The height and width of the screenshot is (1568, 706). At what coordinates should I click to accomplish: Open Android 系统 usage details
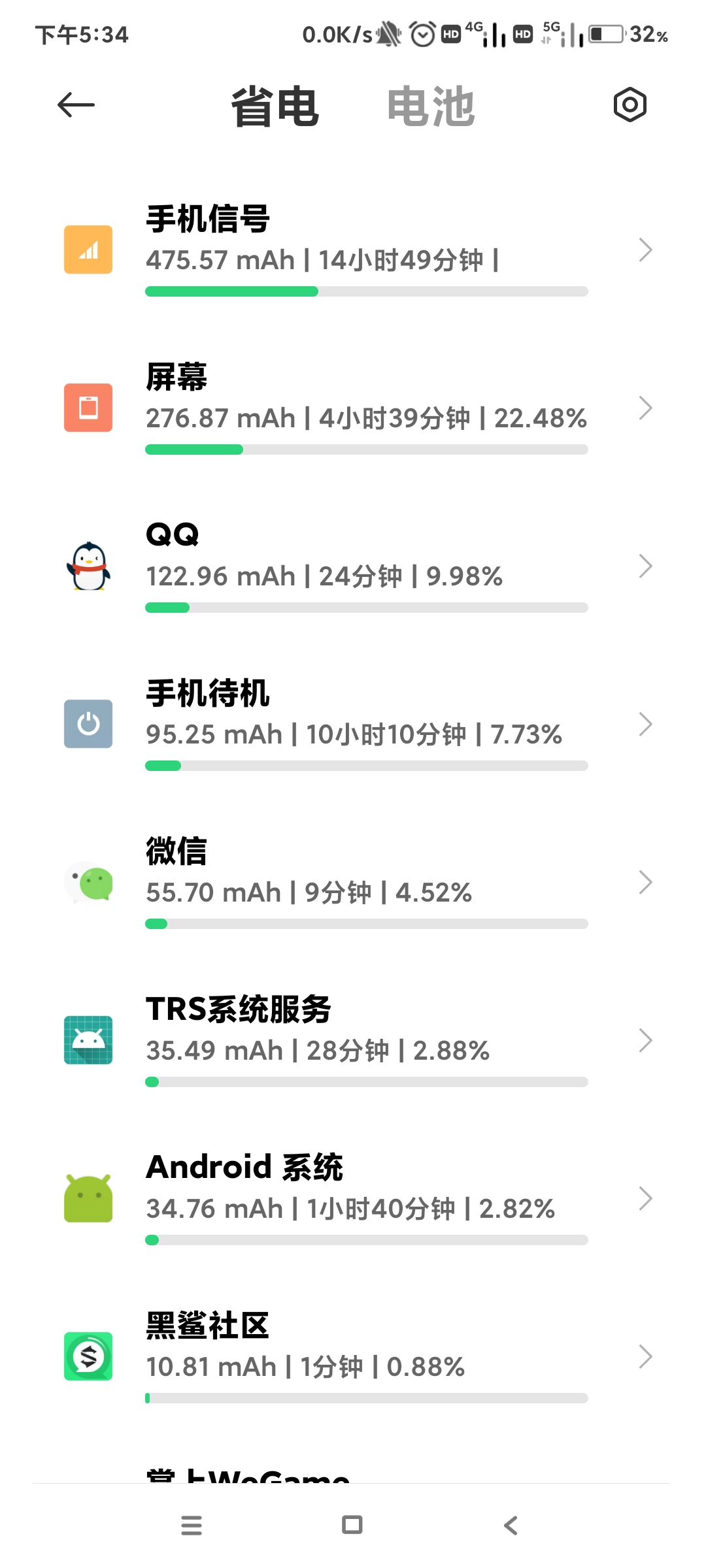click(x=353, y=1198)
